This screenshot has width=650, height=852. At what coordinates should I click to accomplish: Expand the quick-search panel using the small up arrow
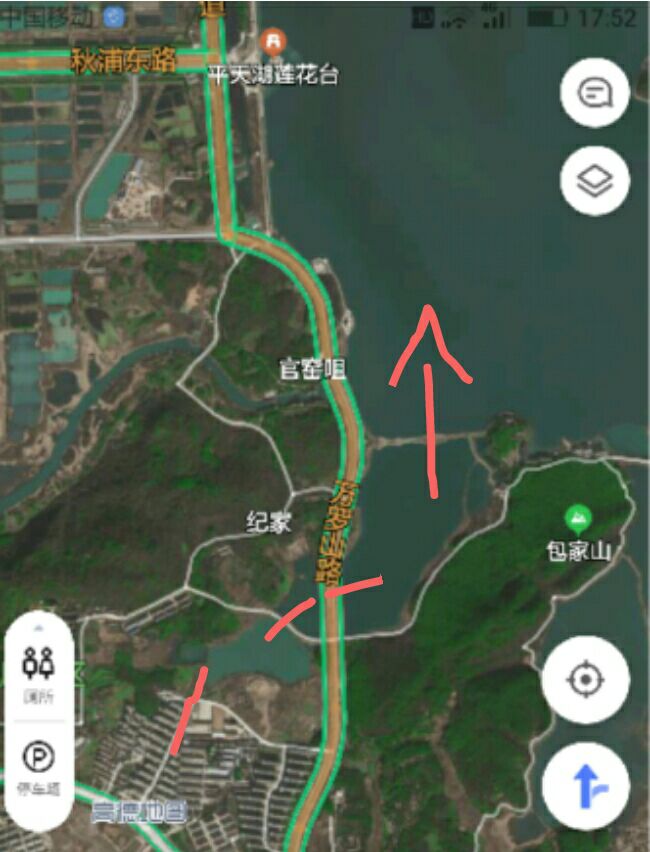(x=38, y=629)
